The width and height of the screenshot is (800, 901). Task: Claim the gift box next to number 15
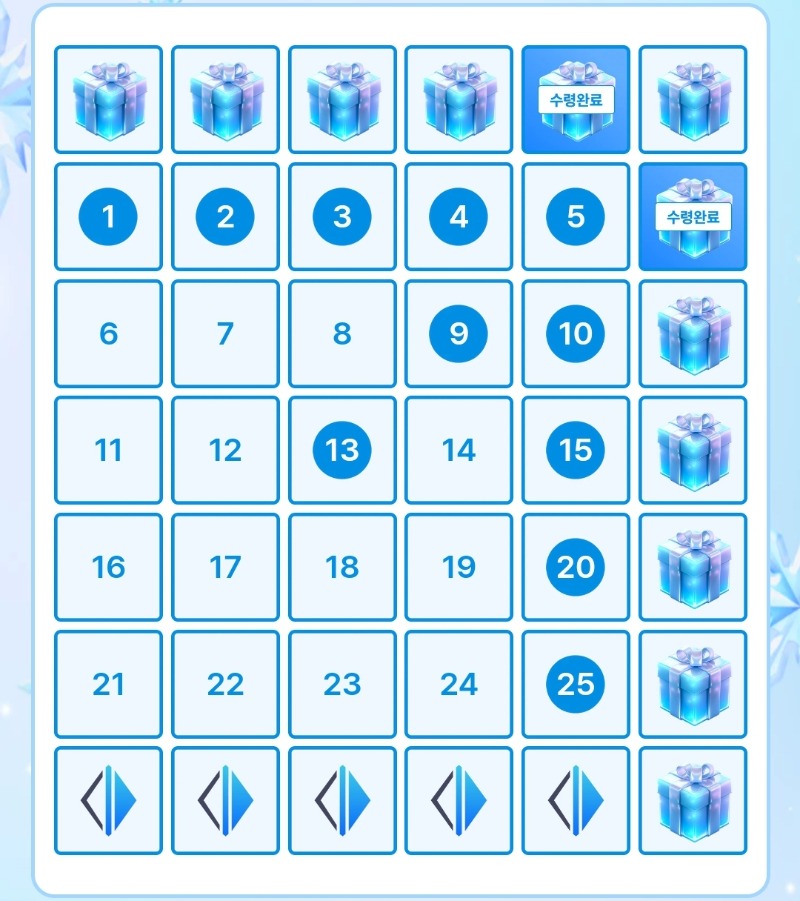point(693,451)
